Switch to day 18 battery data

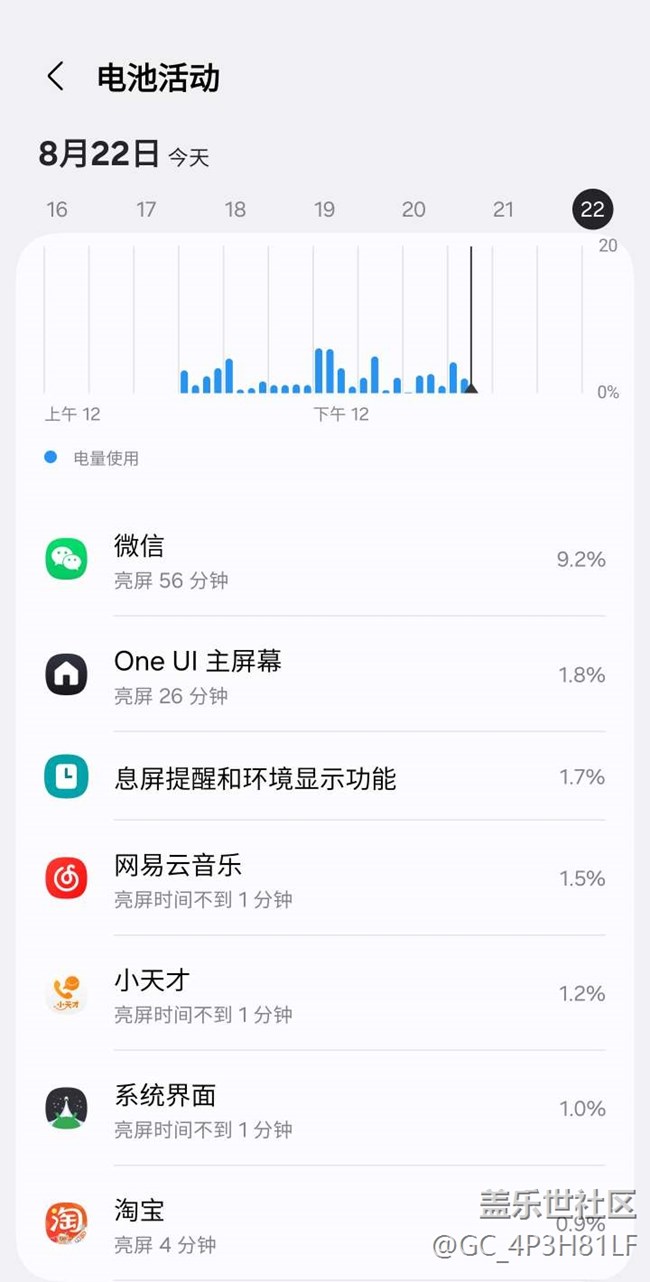click(x=235, y=209)
